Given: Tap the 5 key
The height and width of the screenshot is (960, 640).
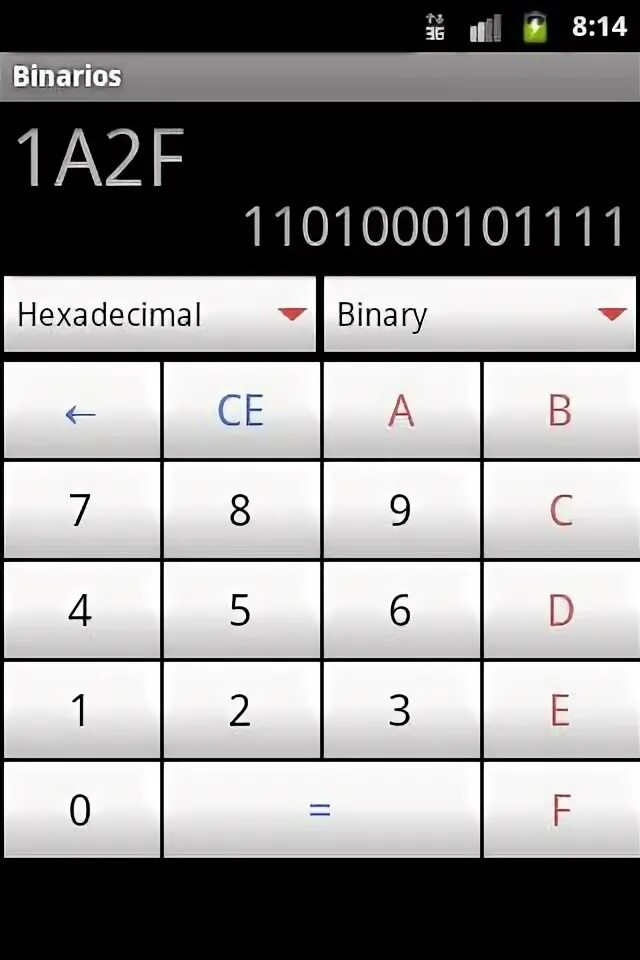Looking at the screenshot, I should (241, 610).
